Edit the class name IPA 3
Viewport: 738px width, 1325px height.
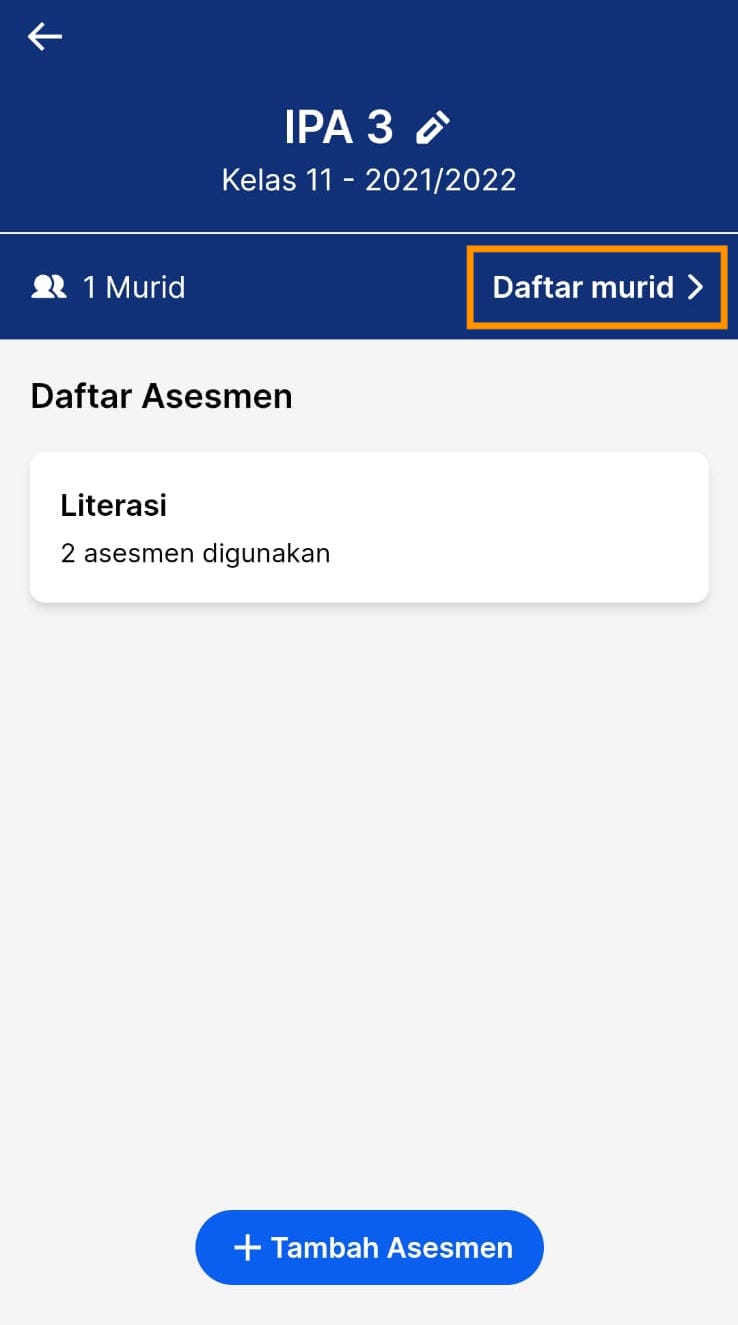point(433,128)
